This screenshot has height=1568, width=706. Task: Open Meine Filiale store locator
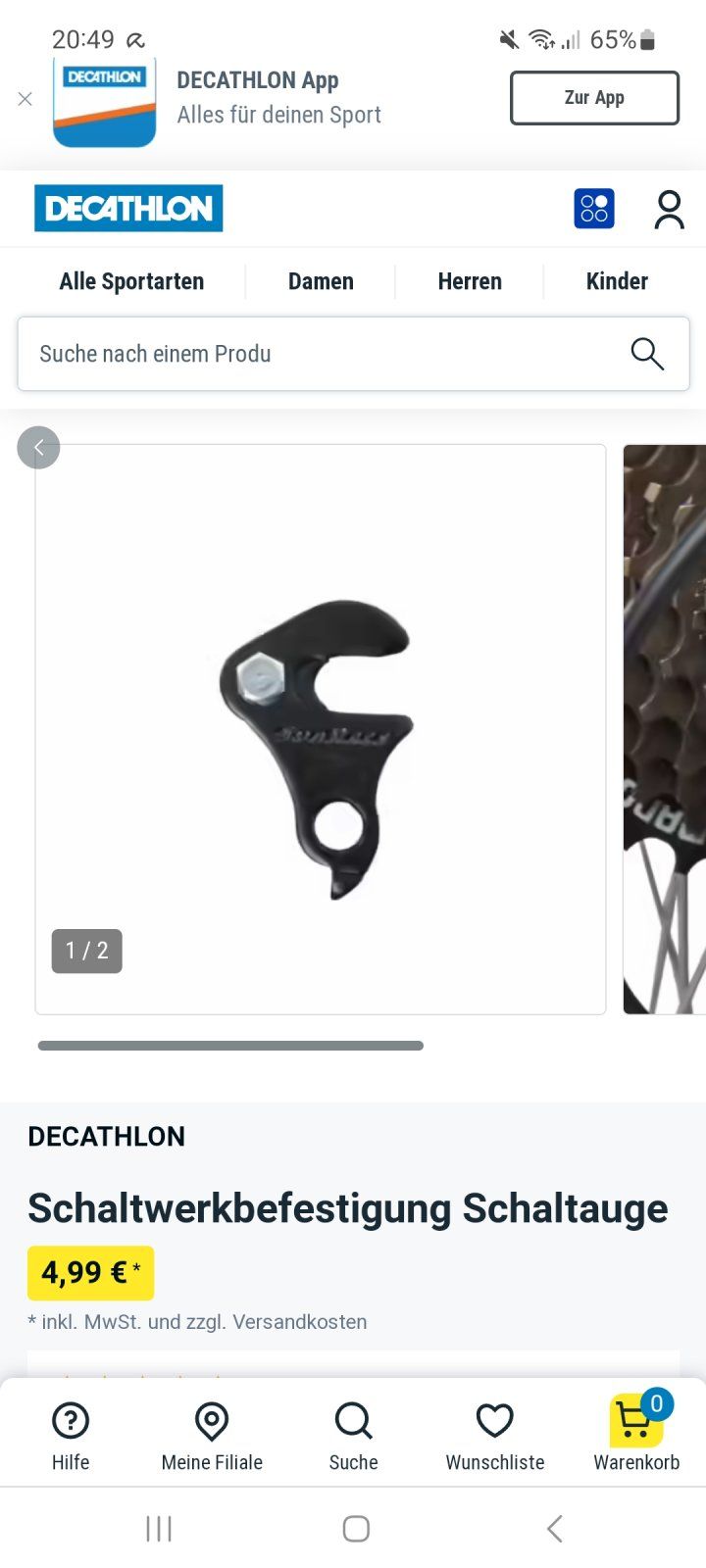212,1436
